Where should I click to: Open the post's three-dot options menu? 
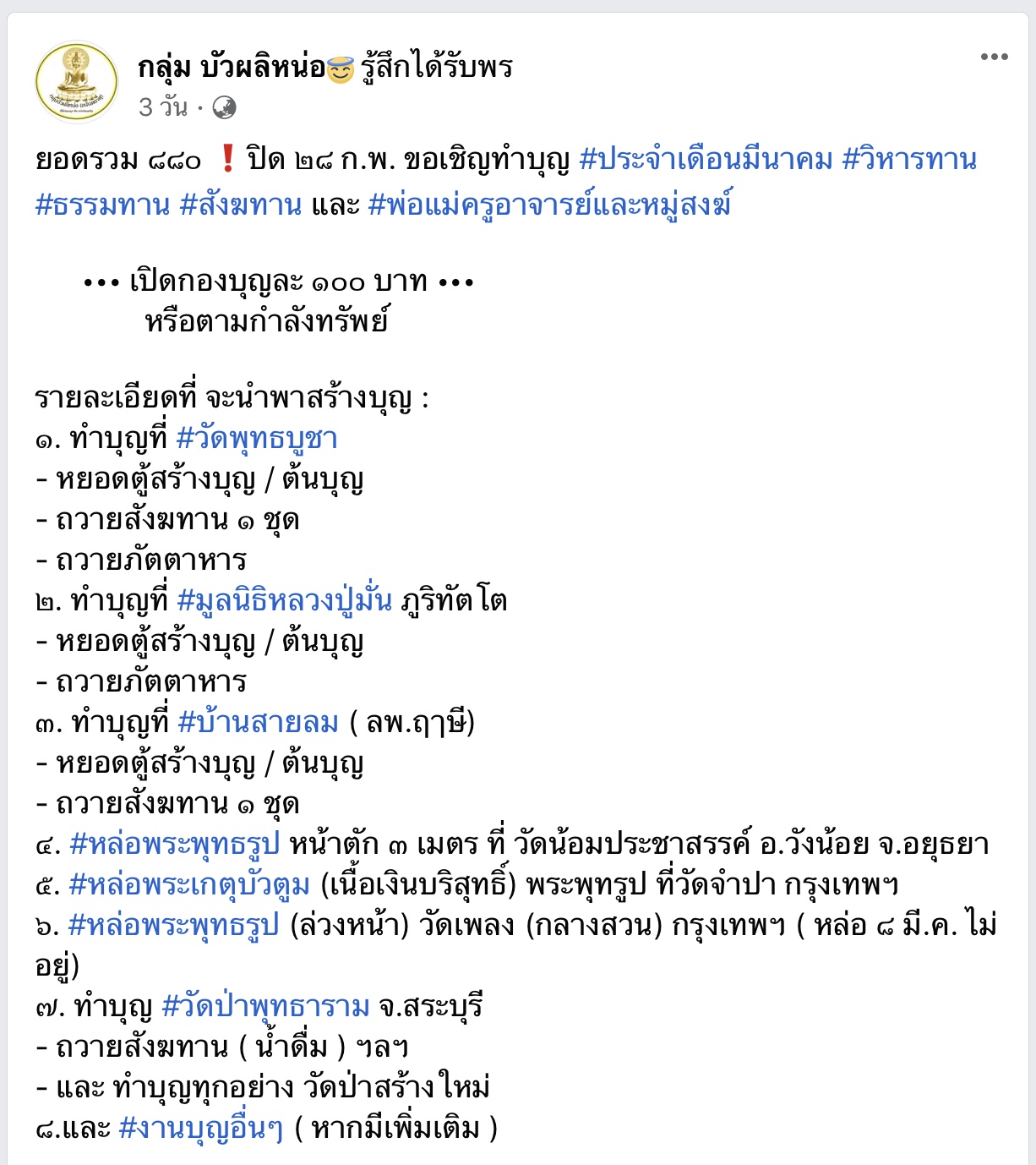(x=994, y=57)
